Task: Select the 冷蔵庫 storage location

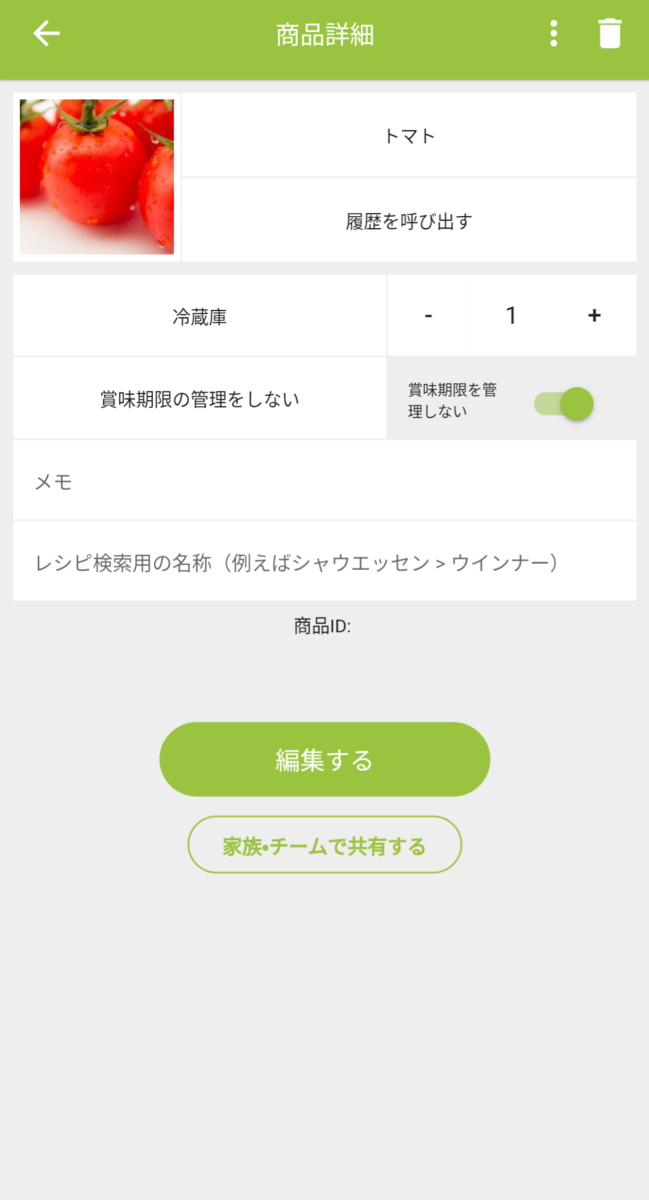Action: (x=200, y=317)
